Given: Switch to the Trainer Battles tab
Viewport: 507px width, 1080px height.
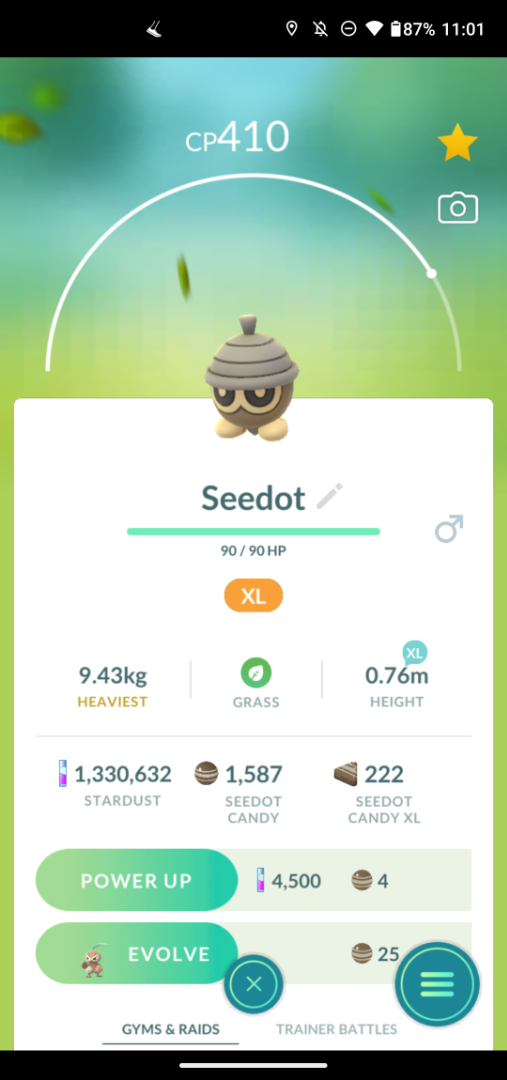Looking at the screenshot, I should 336,1029.
